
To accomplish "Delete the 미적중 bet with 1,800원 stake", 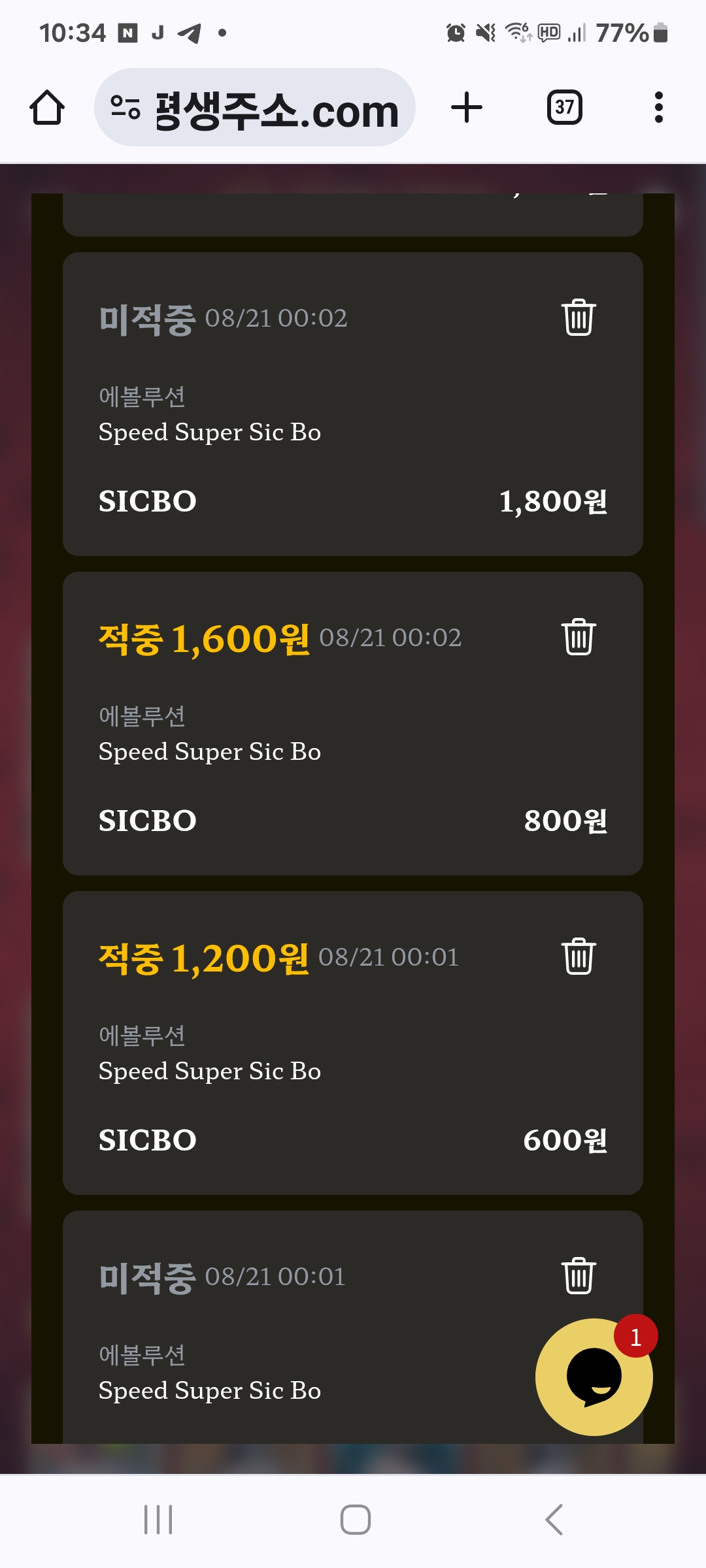I will [579, 318].
